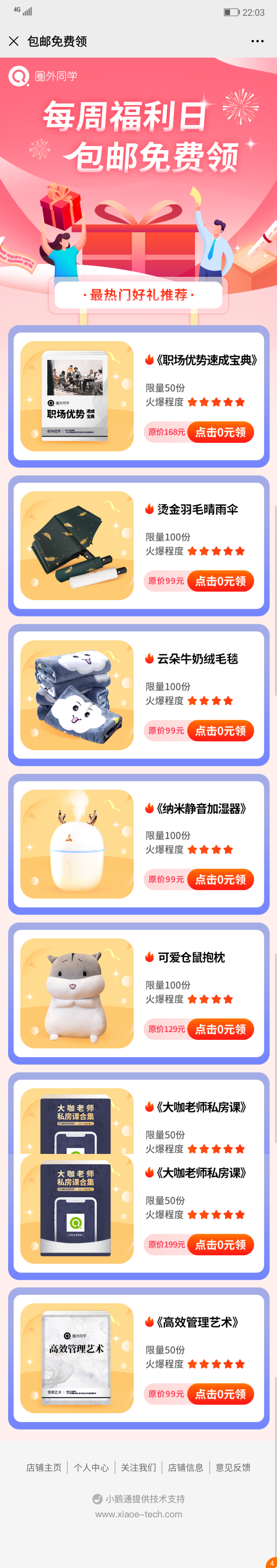
Task: Open the three-dot overflow menu
Action: pyautogui.click(x=257, y=41)
